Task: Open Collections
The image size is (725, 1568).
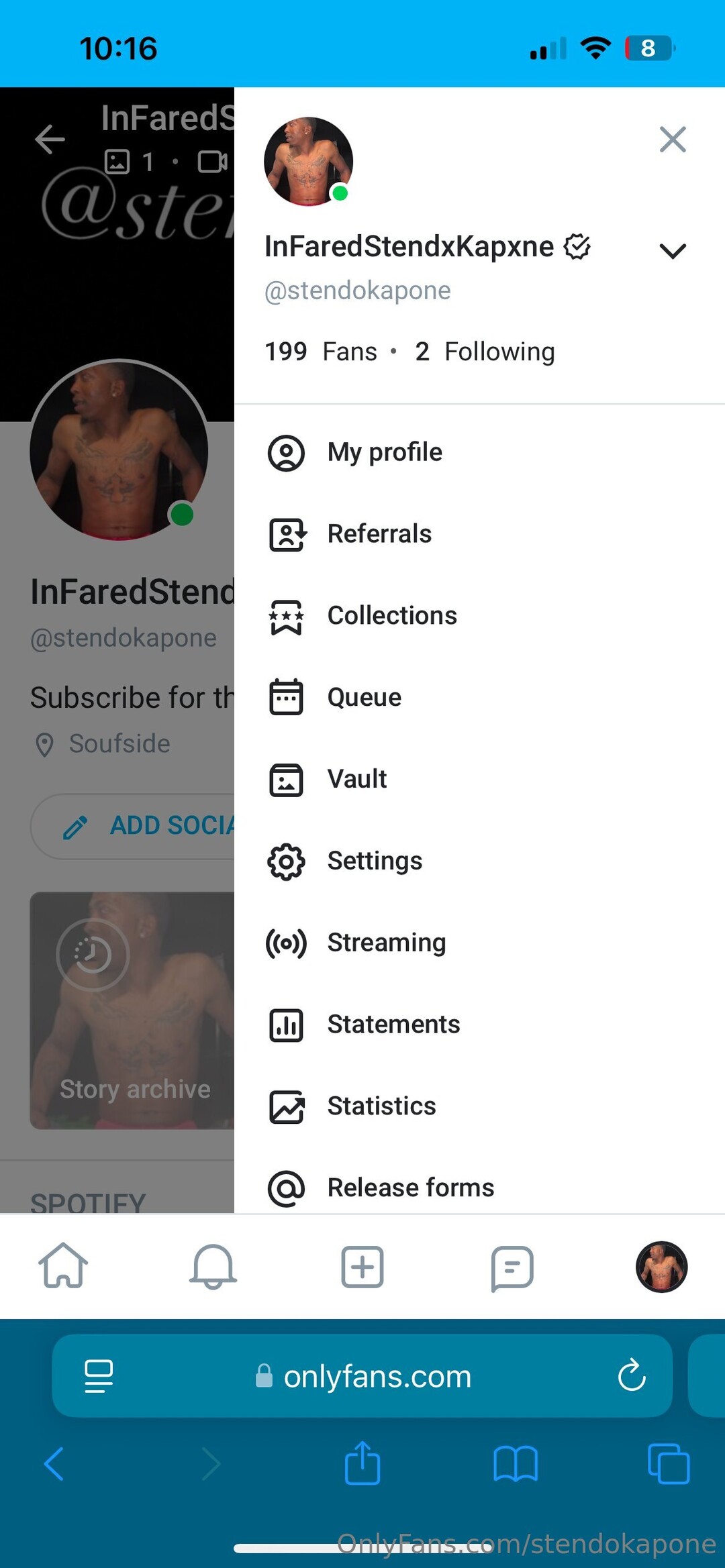Action: [x=391, y=616]
